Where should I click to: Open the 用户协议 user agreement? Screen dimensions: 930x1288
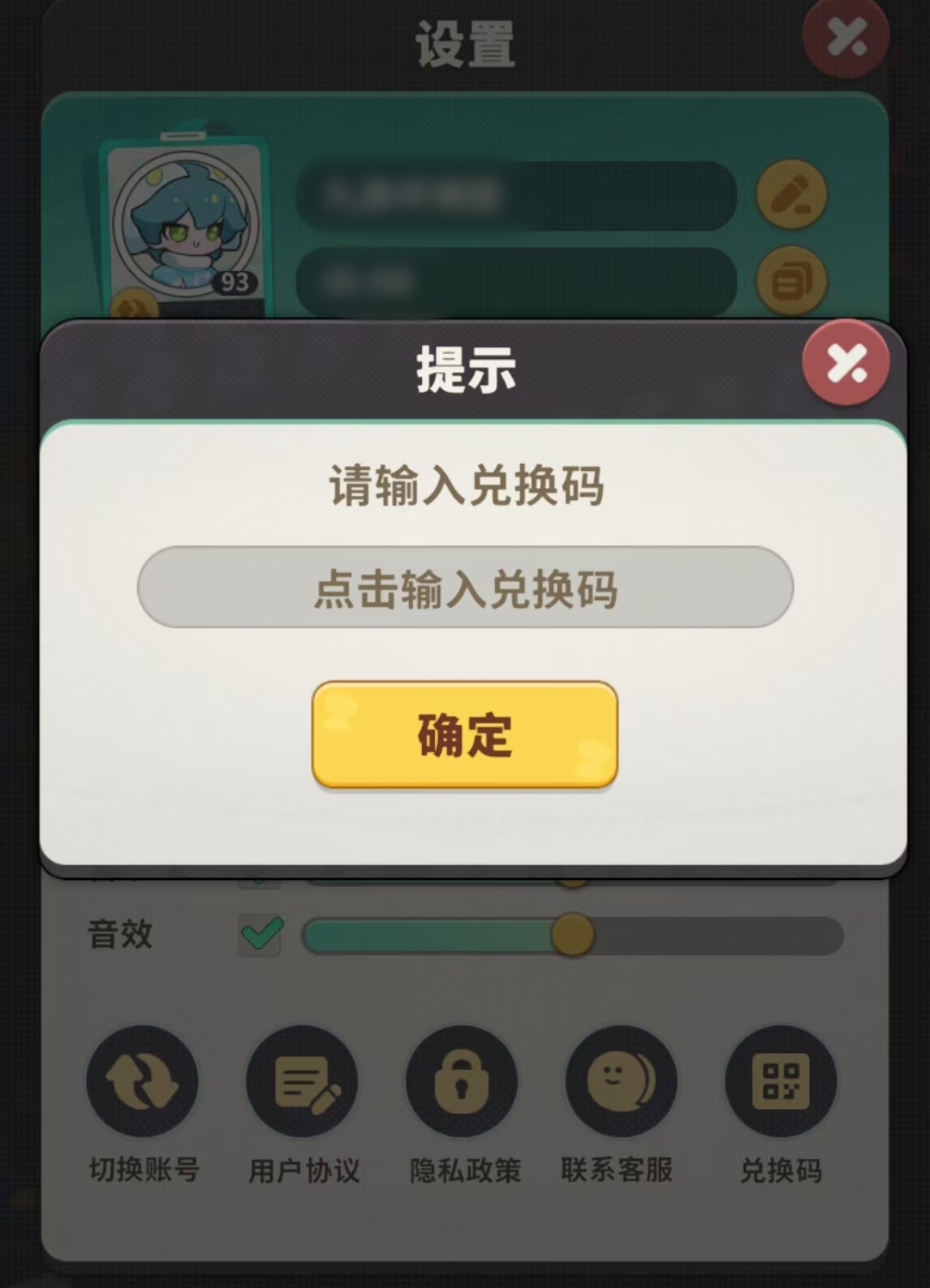click(x=303, y=1081)
